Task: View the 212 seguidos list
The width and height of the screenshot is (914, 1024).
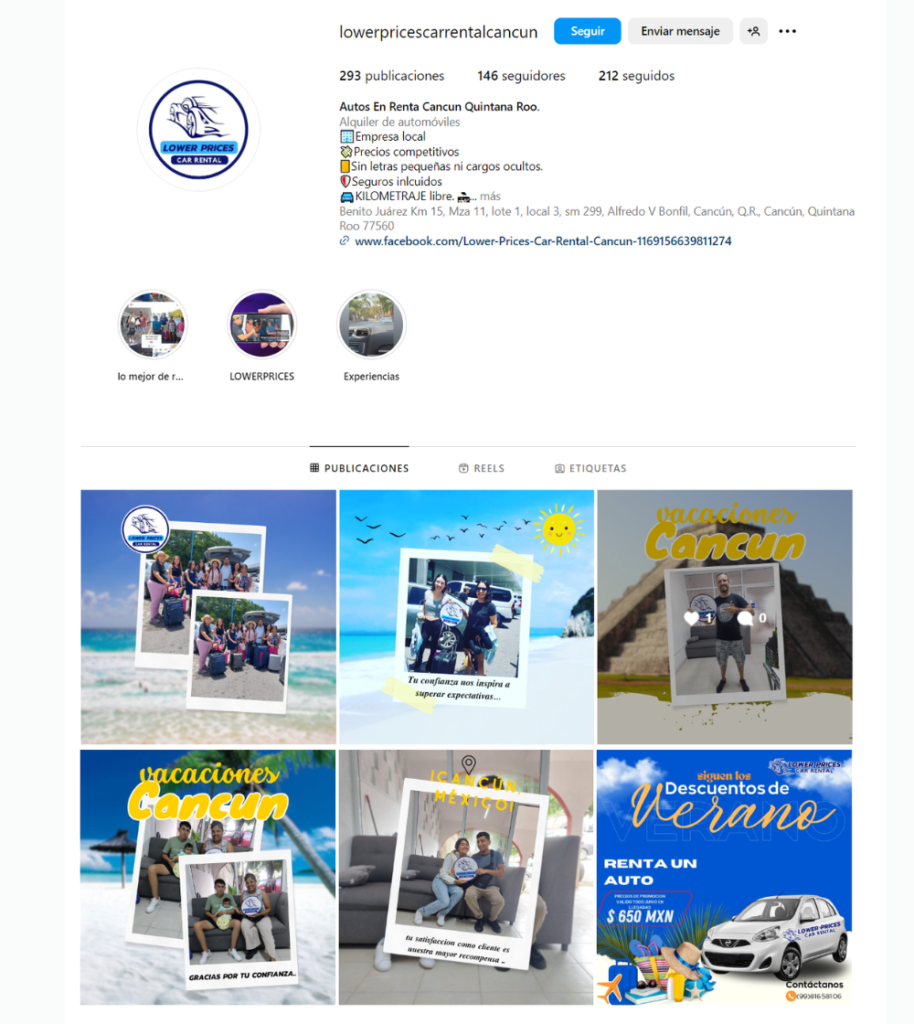Action: pos(636,76)
